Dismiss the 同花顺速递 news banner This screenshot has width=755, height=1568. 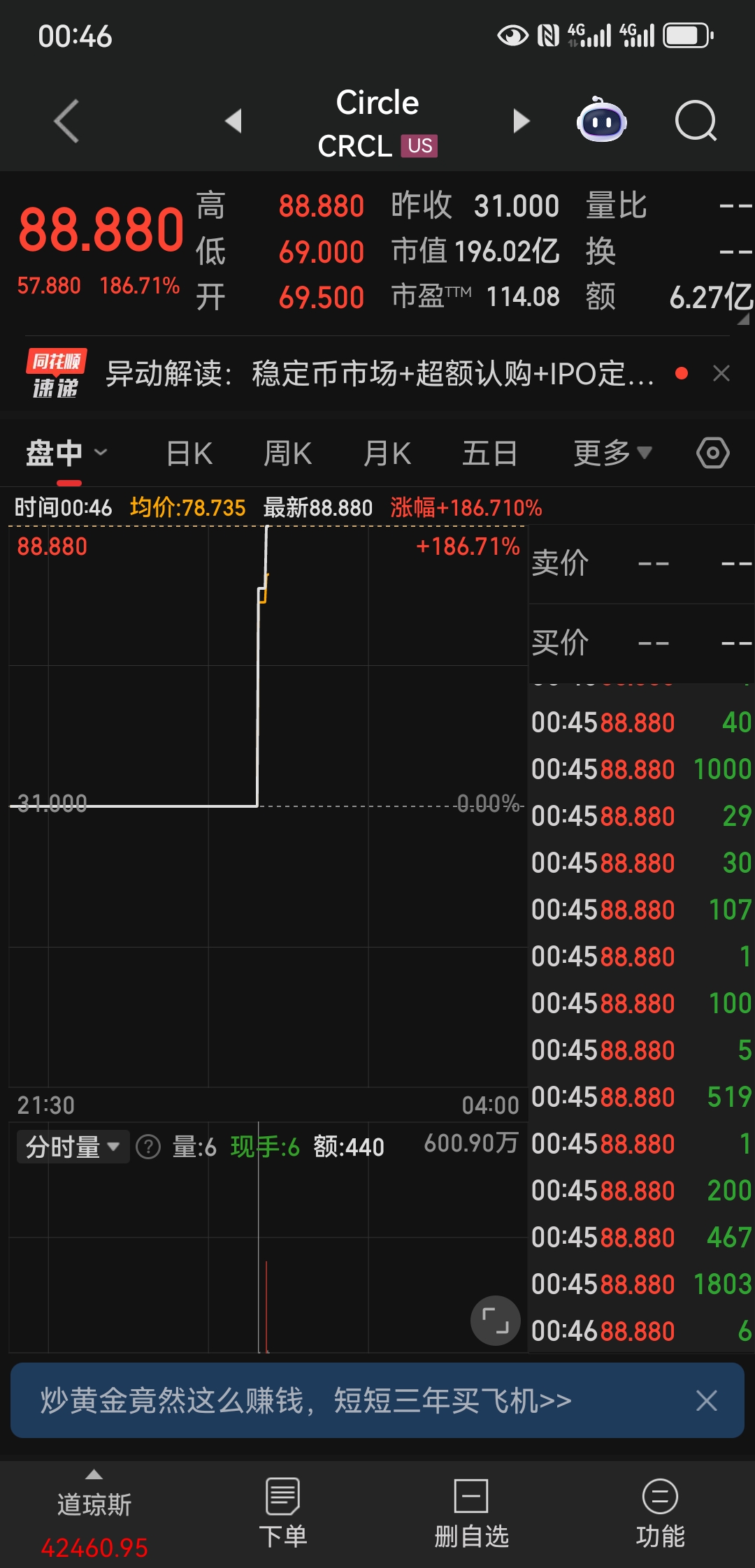tap(721, 374)
